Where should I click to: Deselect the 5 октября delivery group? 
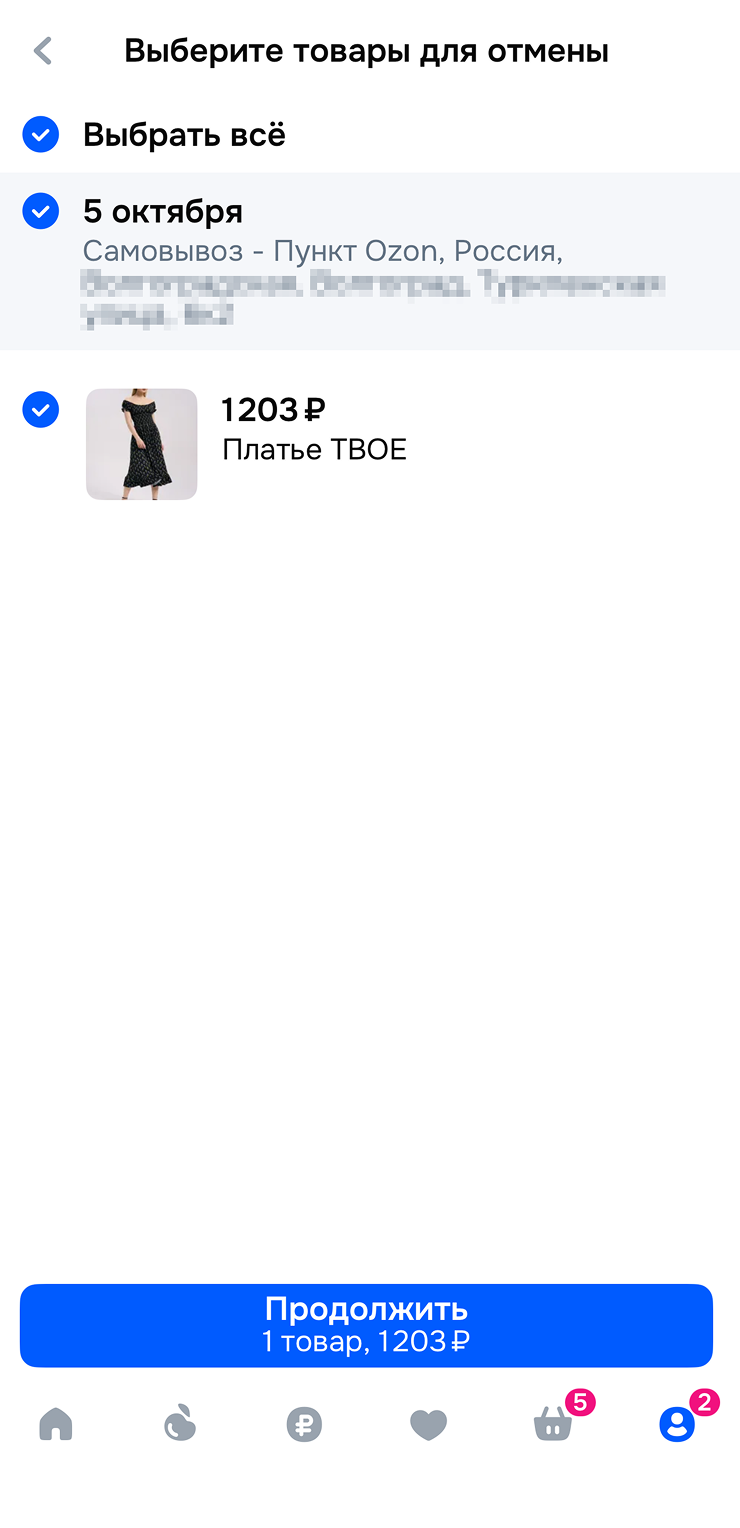point(41,211)
